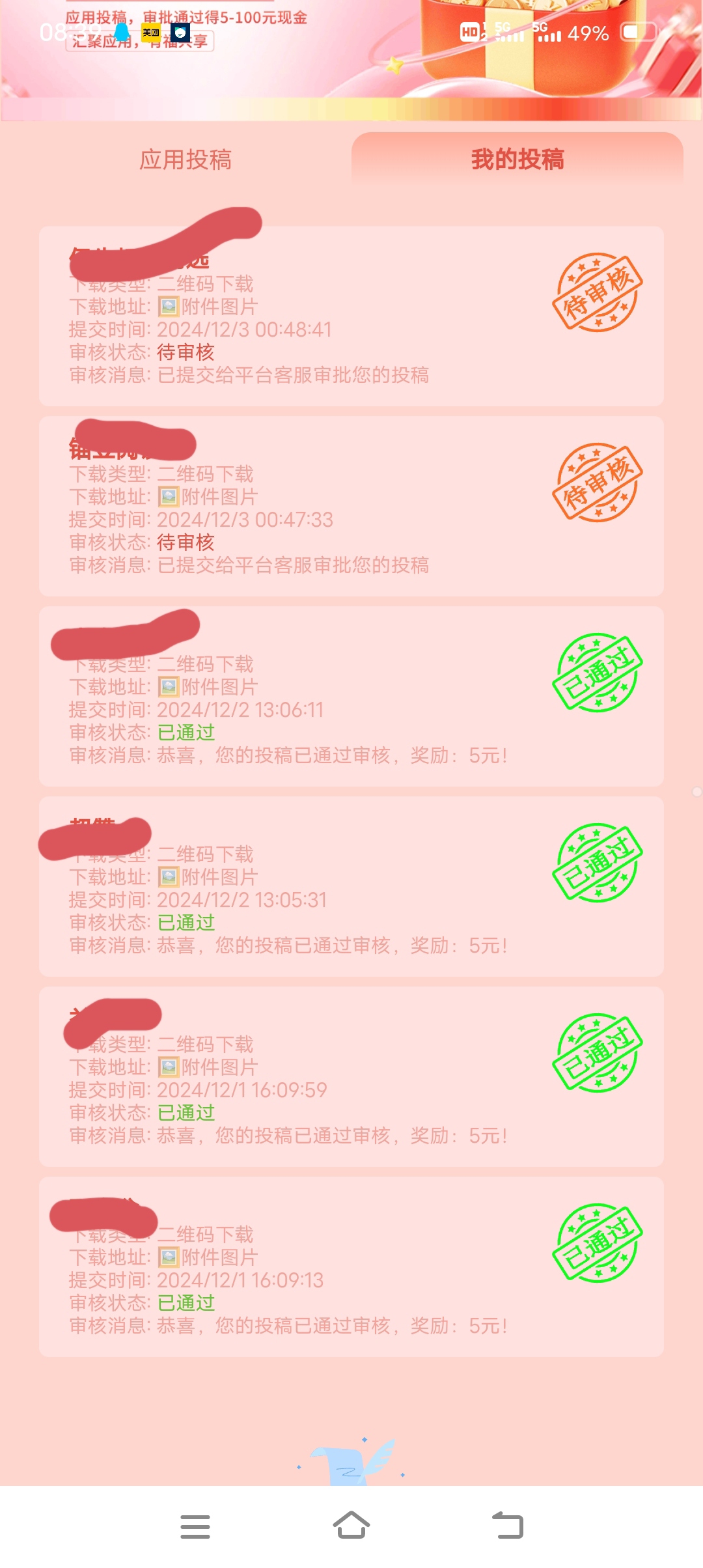Open attachment image of submission at 00:47:33

[x=208, y=497]
